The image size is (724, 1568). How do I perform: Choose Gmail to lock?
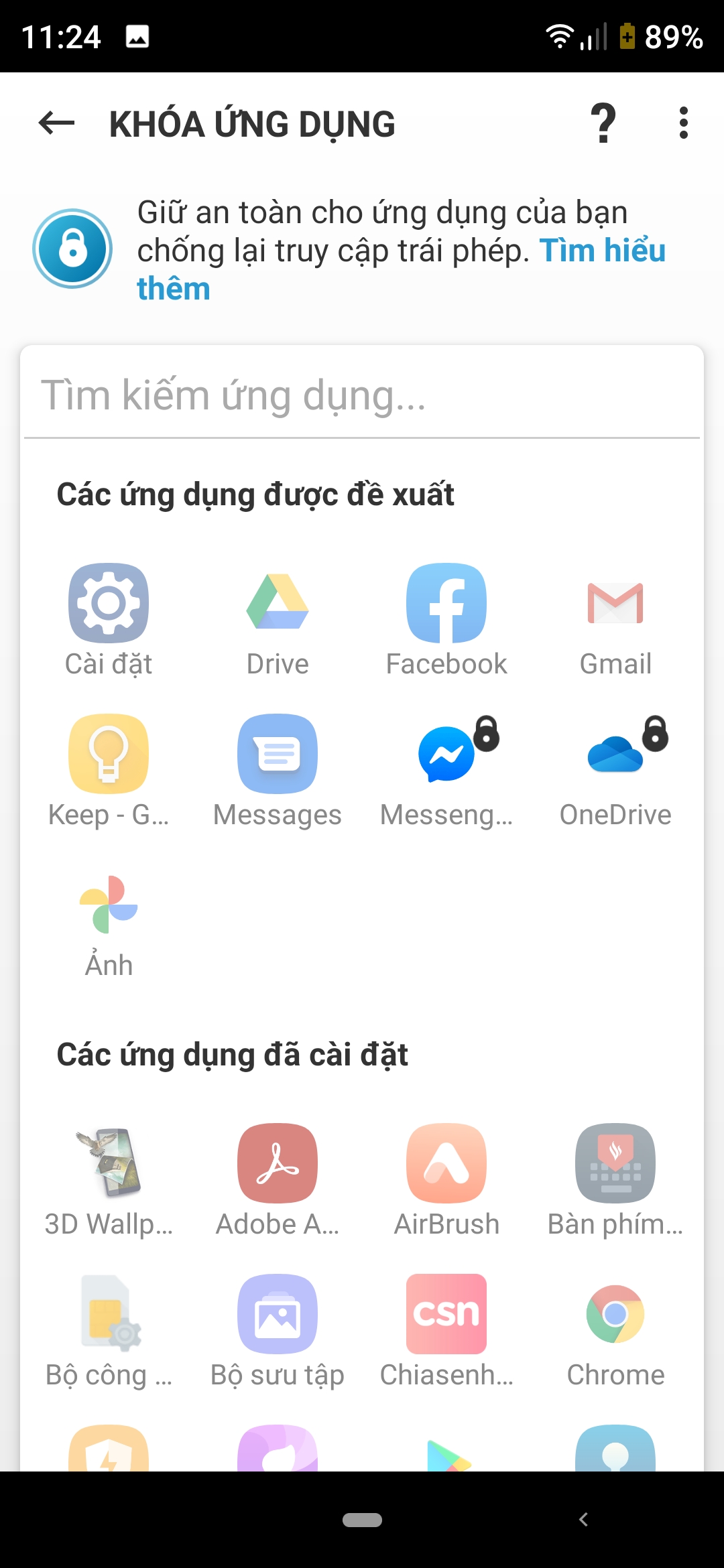click(x=615, y=603)
